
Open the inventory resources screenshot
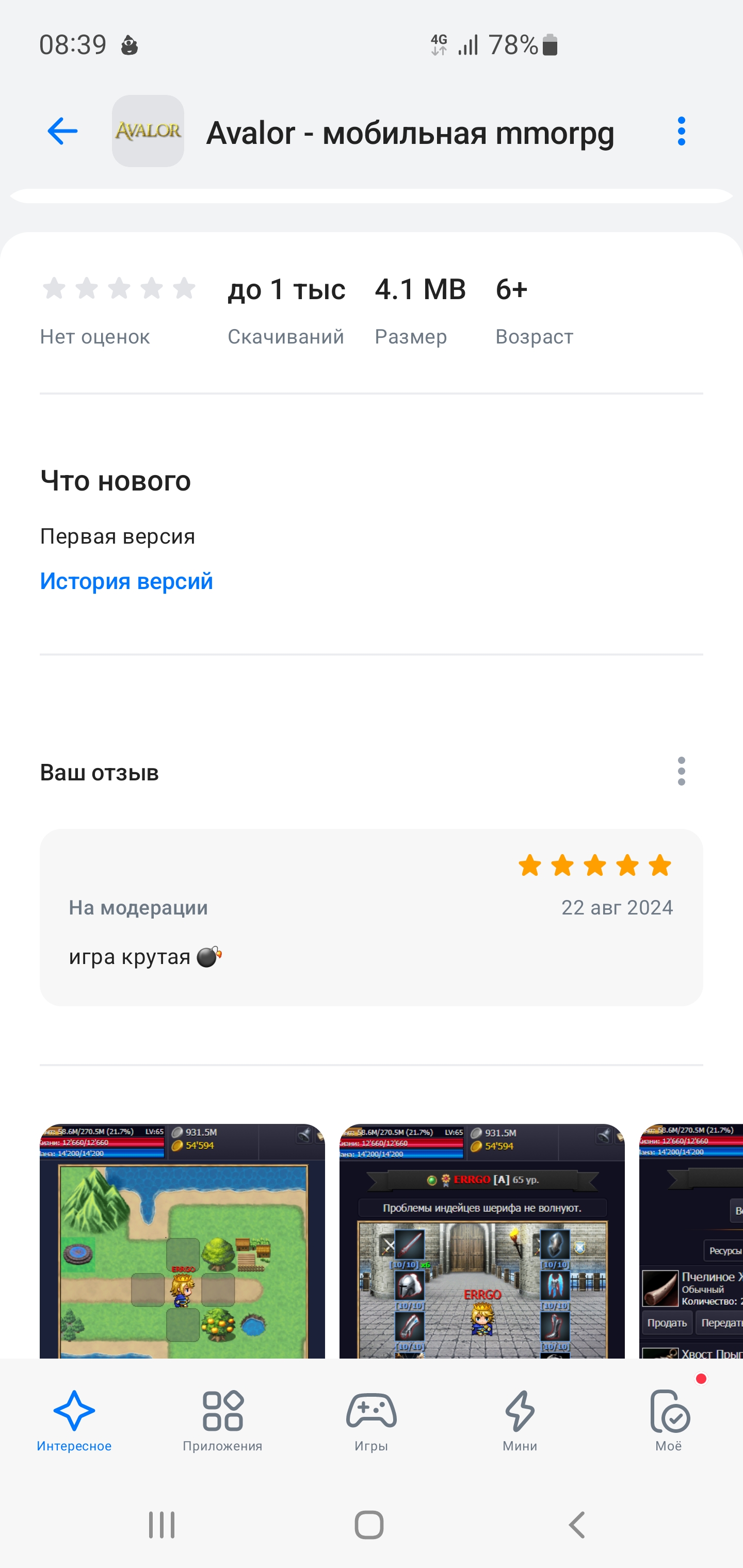[690, 1240]
